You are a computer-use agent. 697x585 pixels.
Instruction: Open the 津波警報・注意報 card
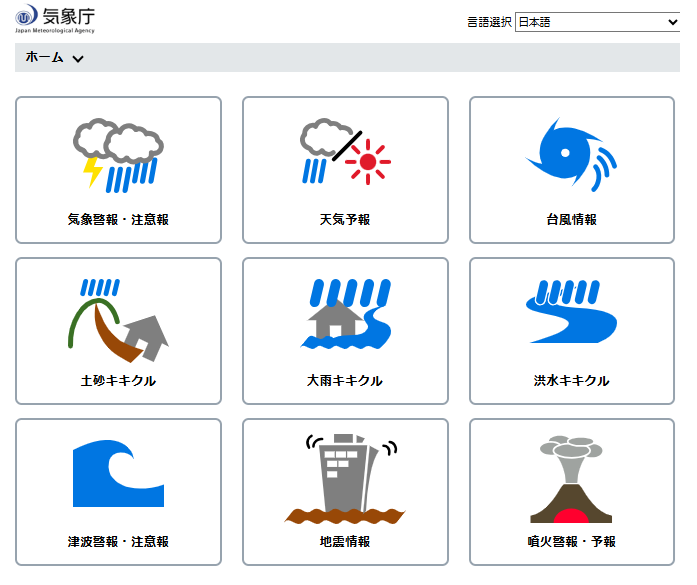coord(118,492)
